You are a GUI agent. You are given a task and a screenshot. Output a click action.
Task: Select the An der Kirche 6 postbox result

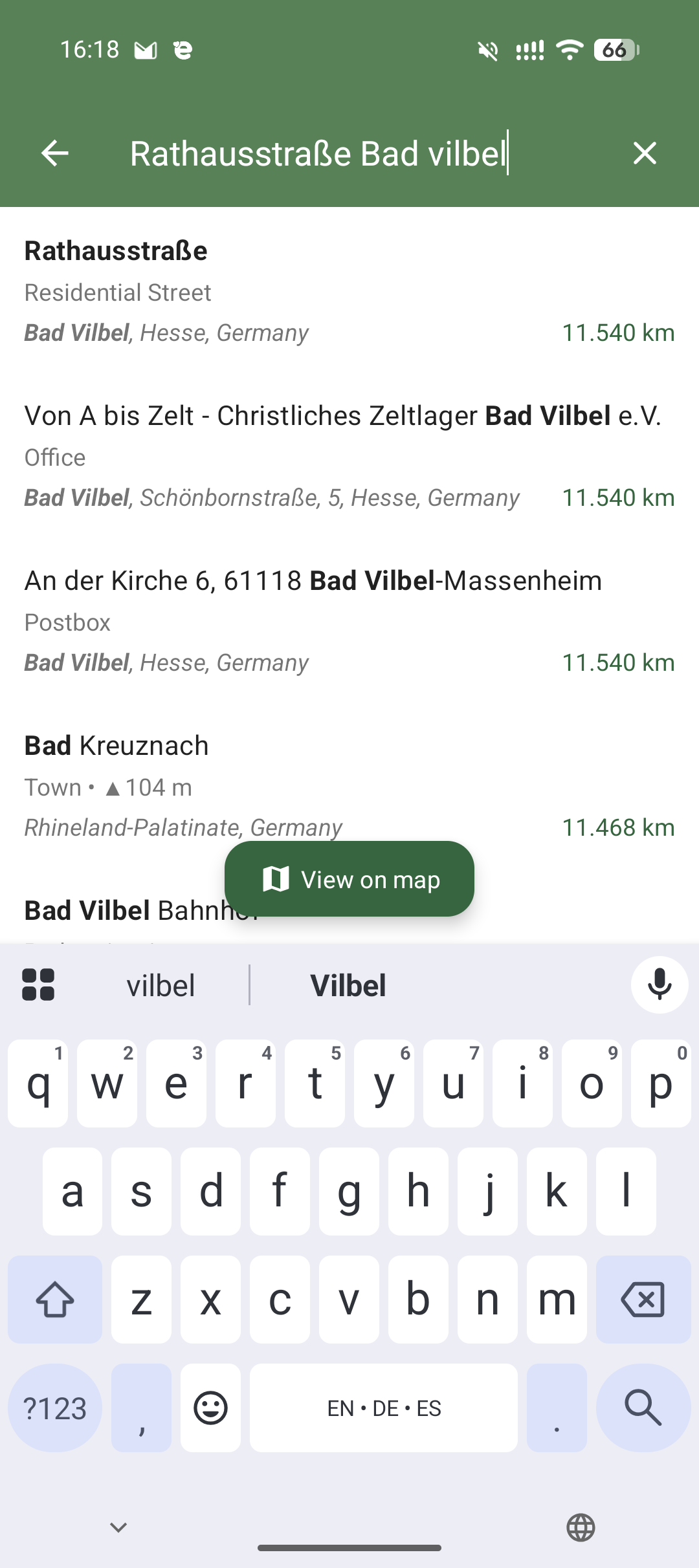(349, 621)
